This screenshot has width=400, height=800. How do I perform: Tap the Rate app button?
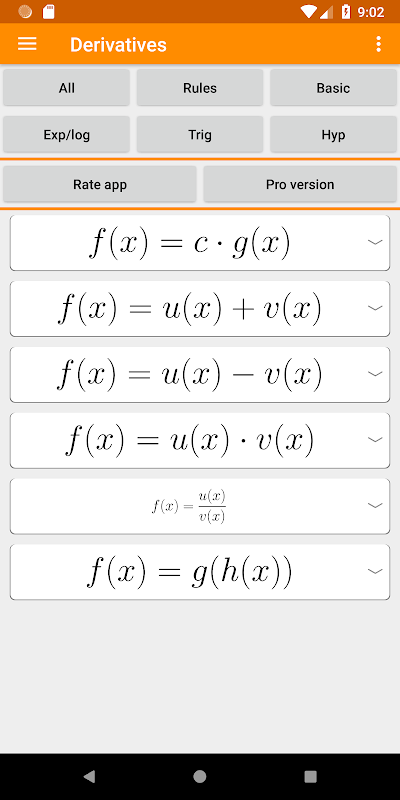coord(100,184)
